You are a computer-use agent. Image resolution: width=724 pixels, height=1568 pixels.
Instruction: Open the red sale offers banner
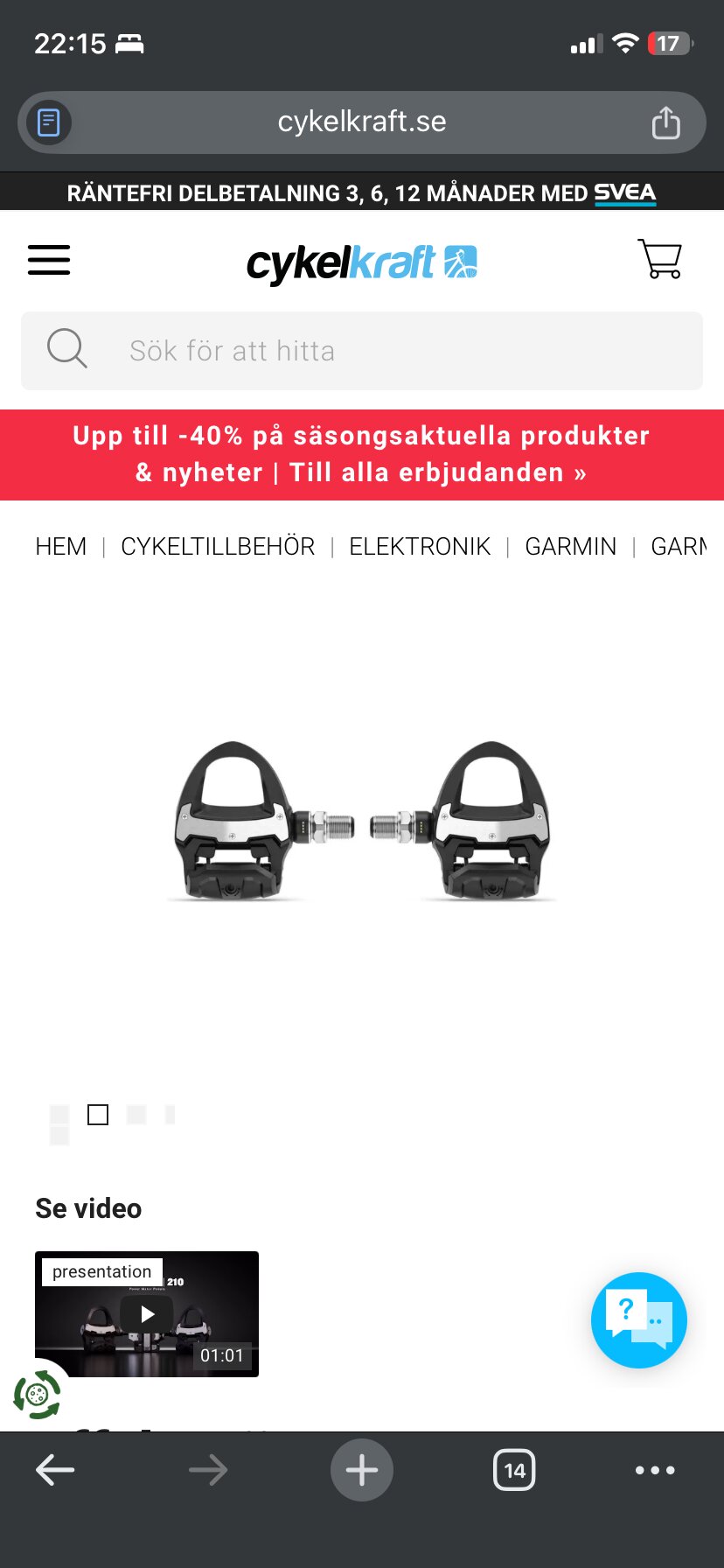(362, 455)
